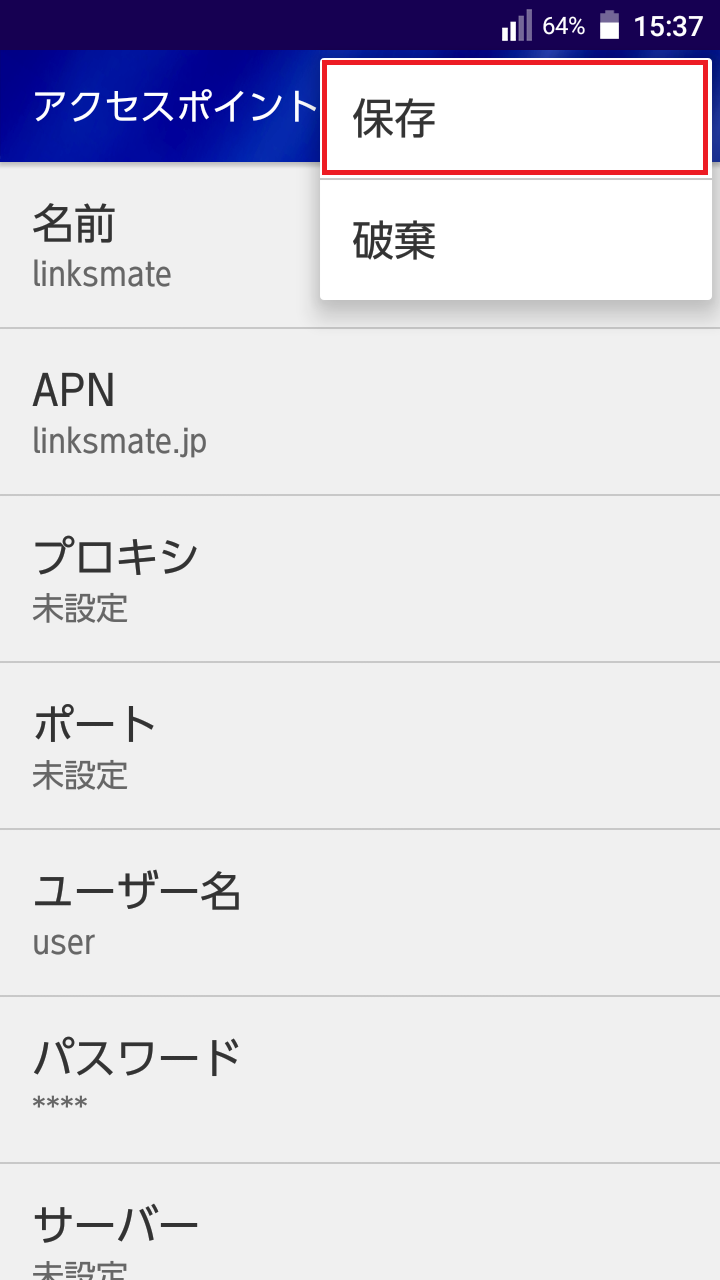
Task: Open the サーバー setting entry
Action: 150,1230
